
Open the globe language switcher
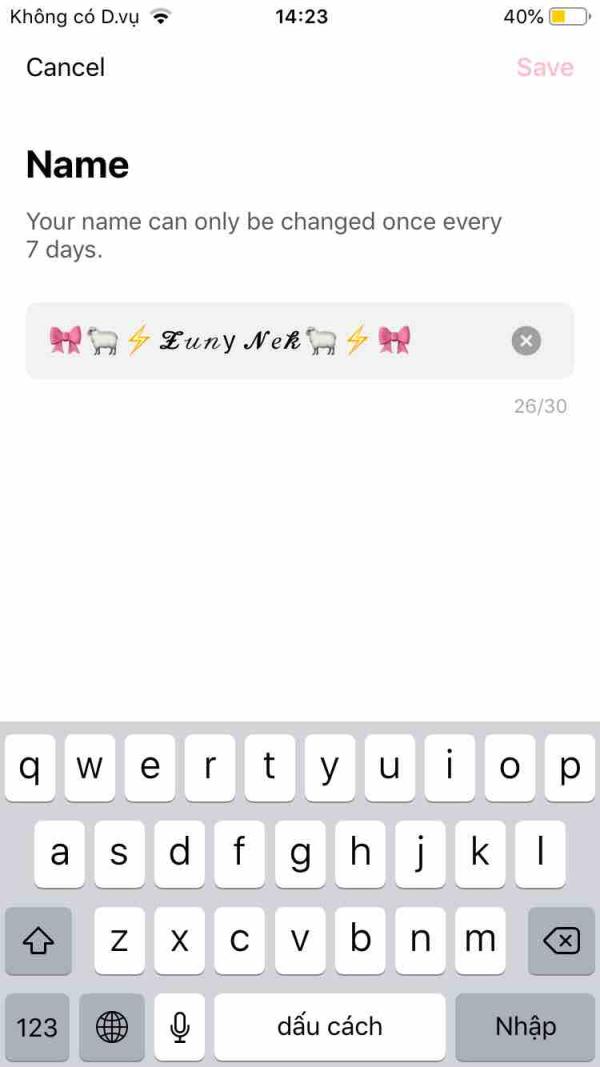[x=112, y=1027]
